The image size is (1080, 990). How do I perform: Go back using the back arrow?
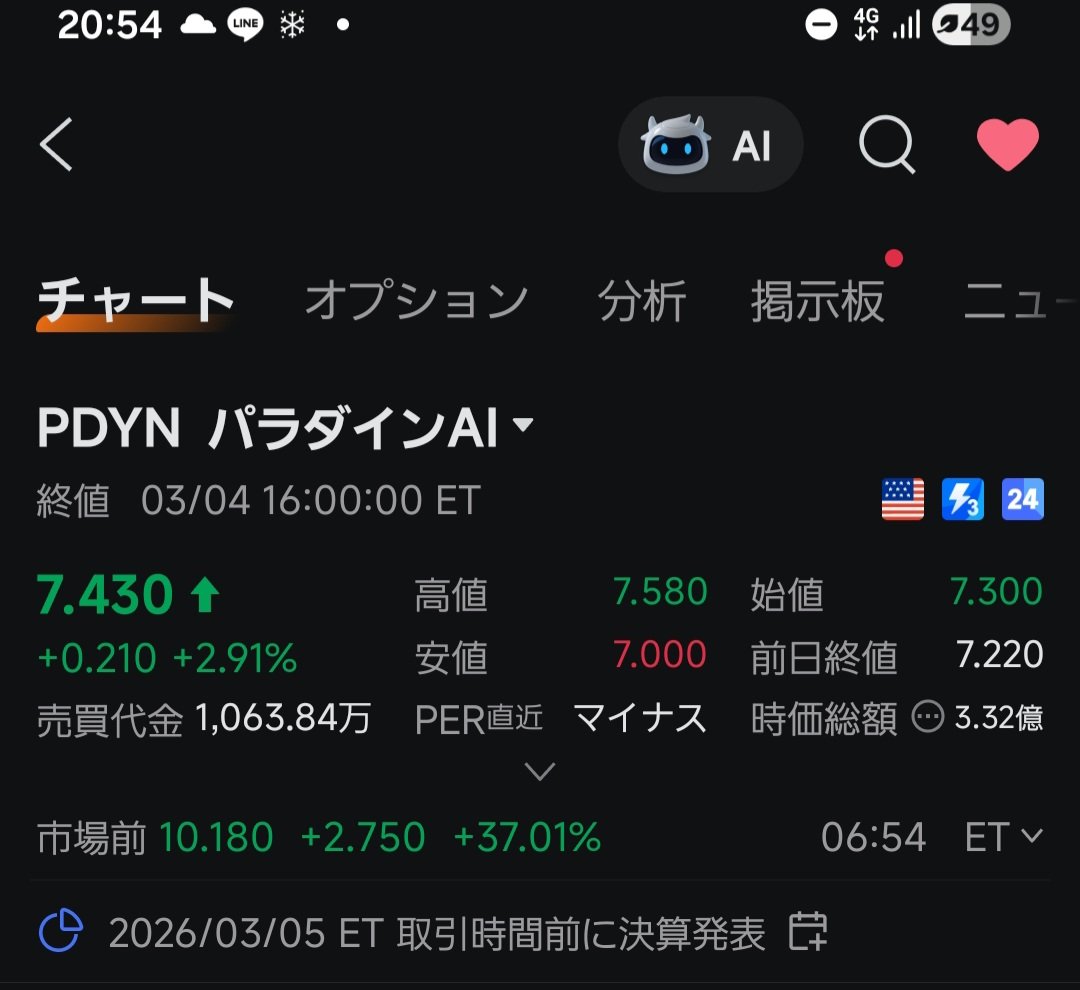[57, 145]
